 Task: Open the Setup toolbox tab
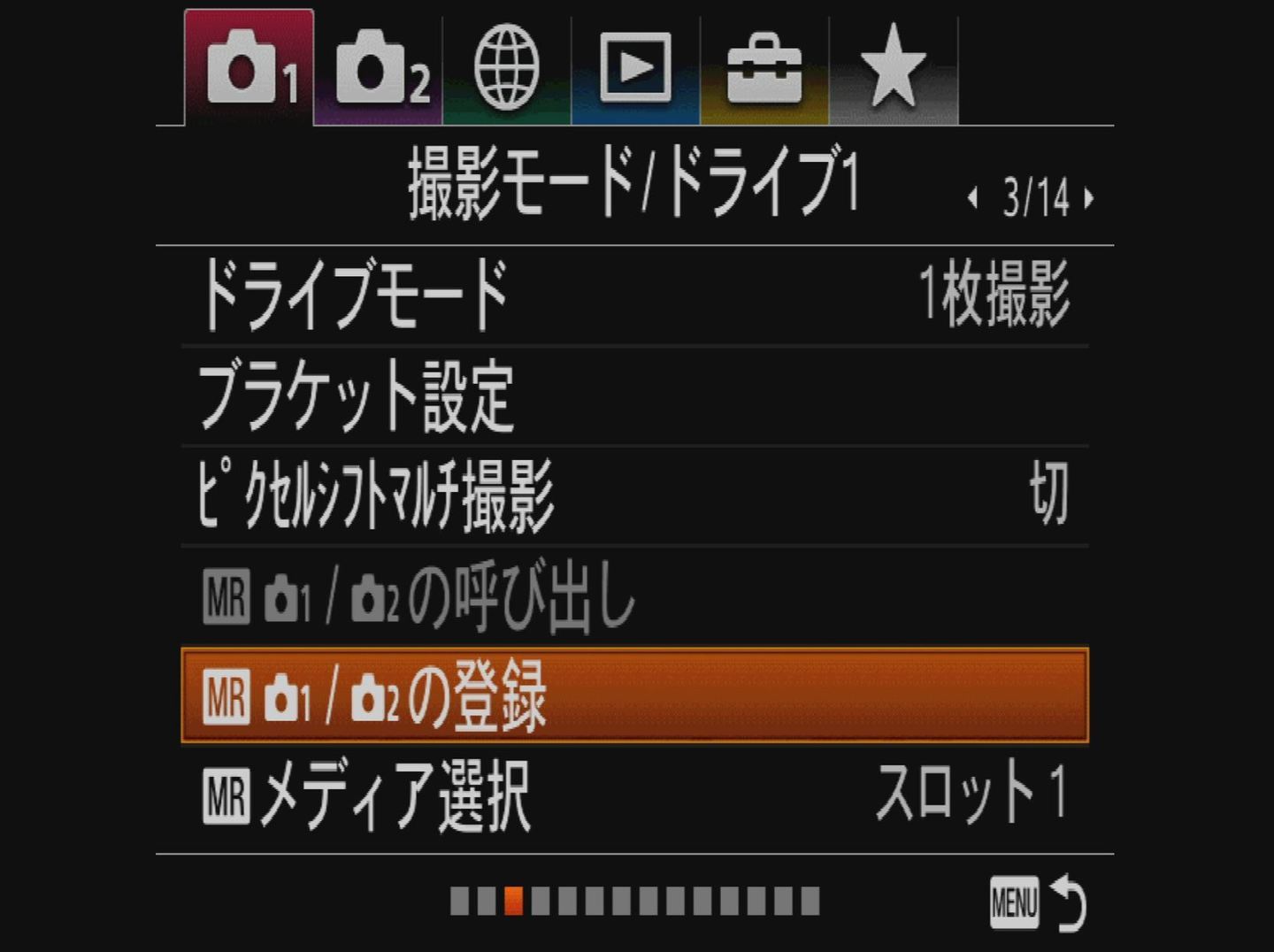[764, 68]
